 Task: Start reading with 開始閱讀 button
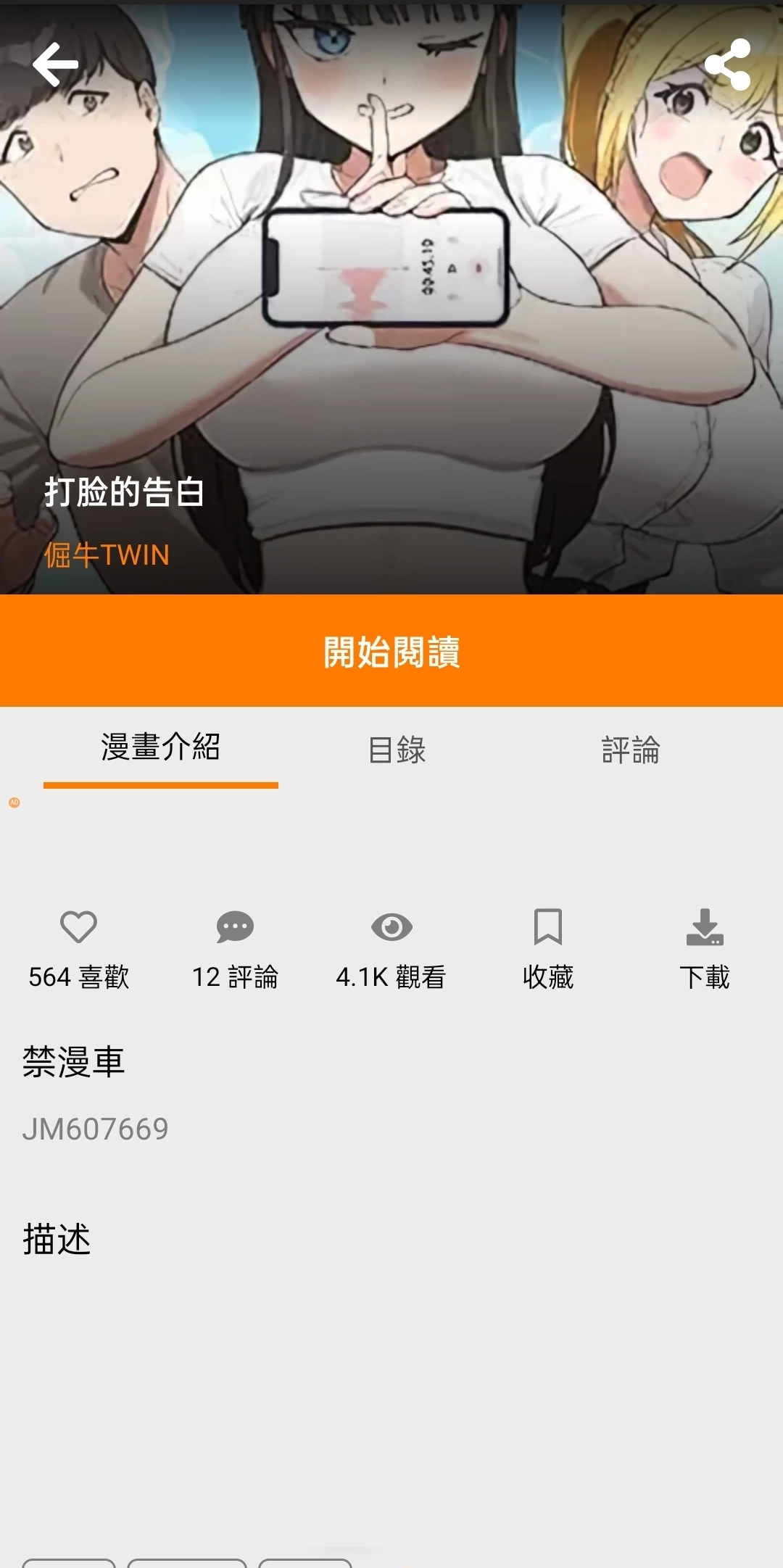(391, 651)
